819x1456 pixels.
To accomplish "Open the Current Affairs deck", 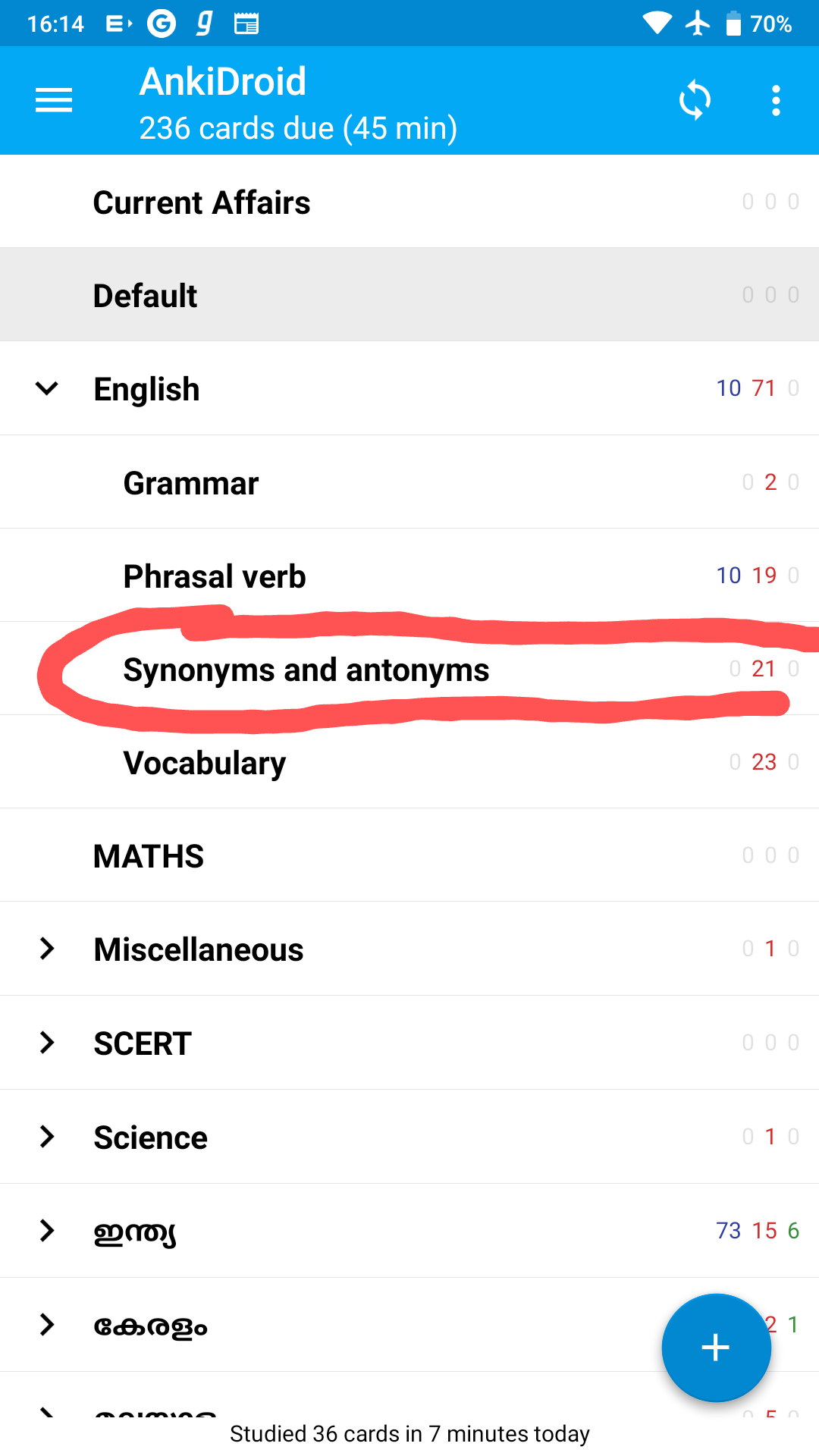I will (202, 202).
